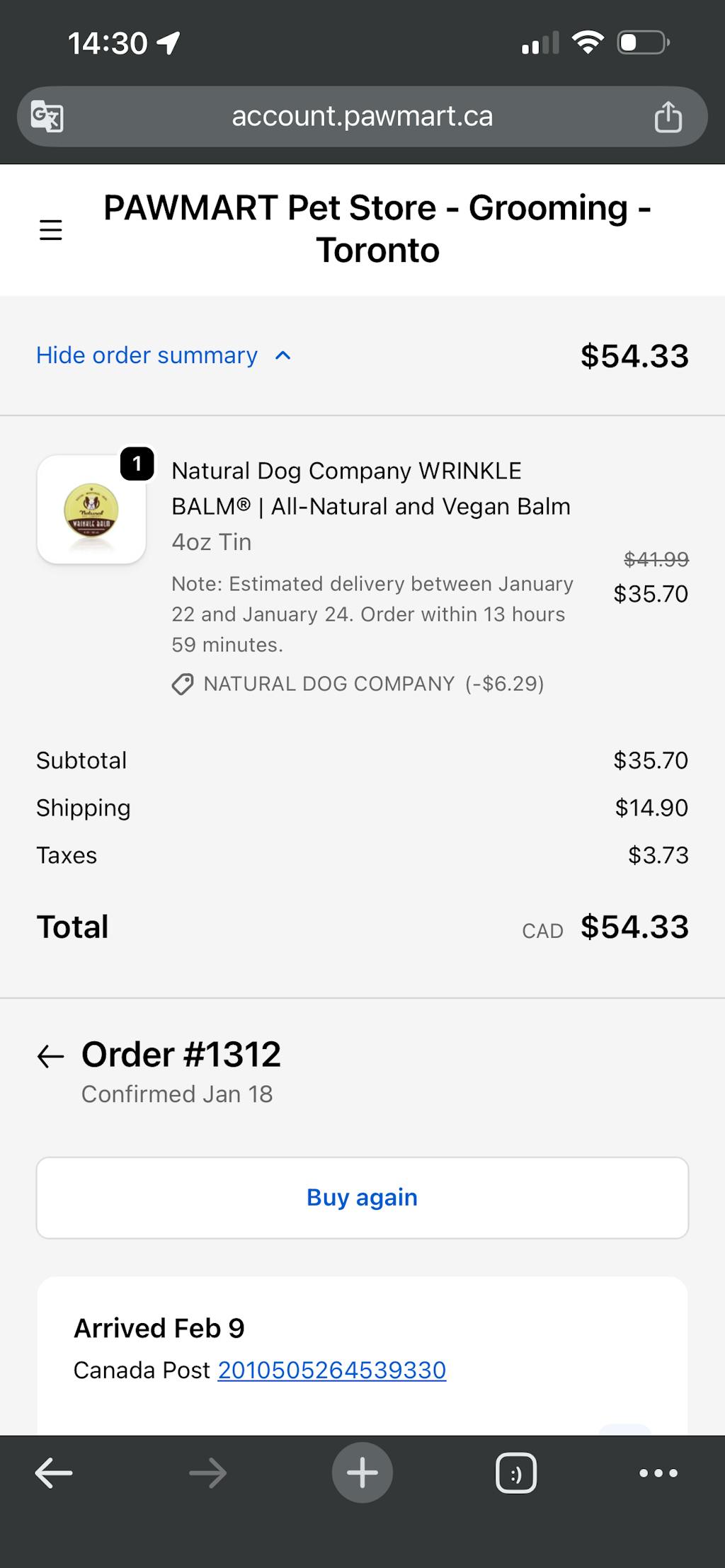The height and width of the screenshot is (1568, 725).
Task: Go back from Order #1312
Action: pyautogui.click(x=50, y=1056)
